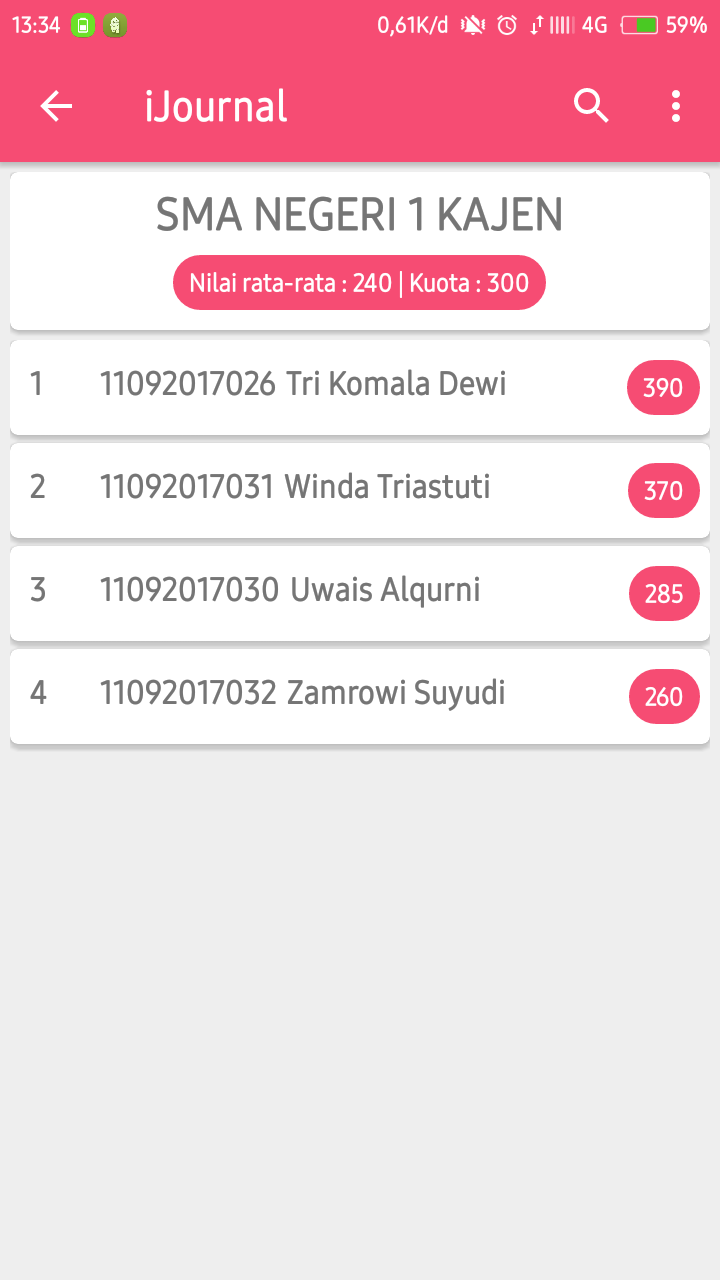
Task: Tap the 4G network indicator
Action: [x=592, y=25]
